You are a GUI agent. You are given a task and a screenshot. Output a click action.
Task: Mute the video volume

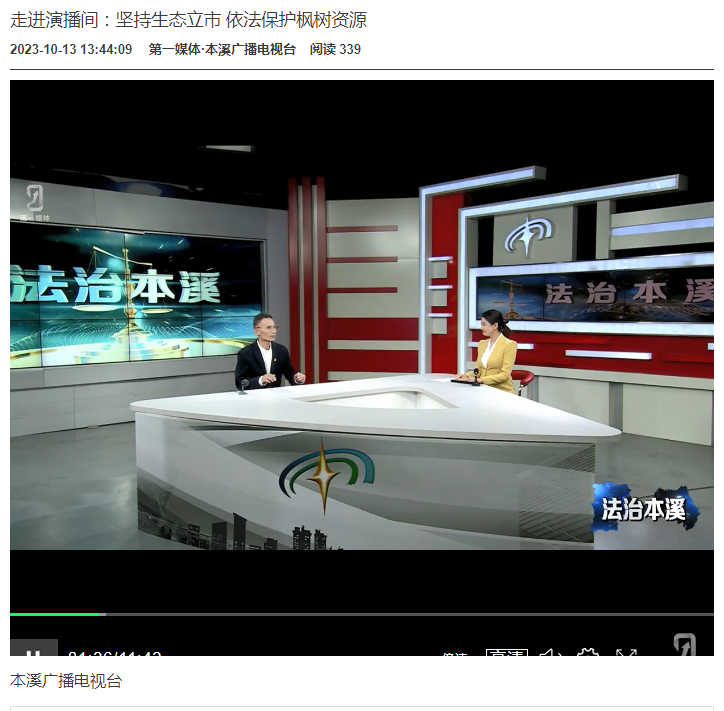click(550, 654)
